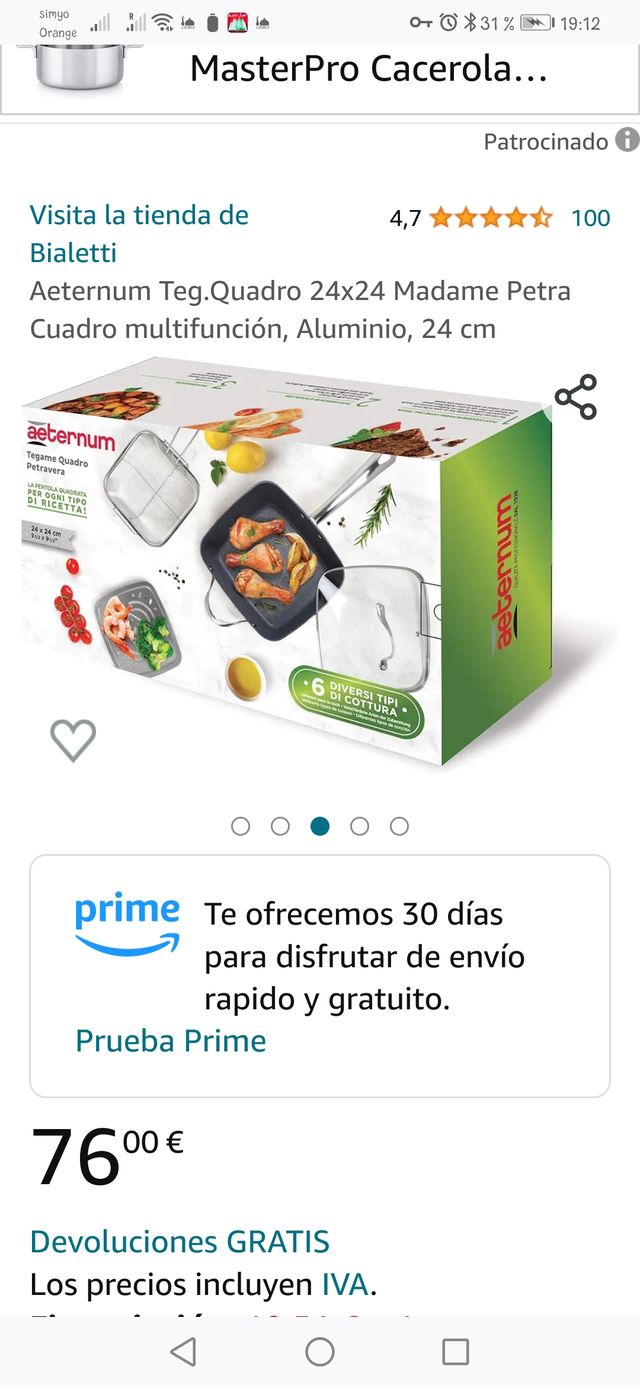Screen dimensions: 640x1387
Task: Visit the Bialetti store link
Action: pyautogui.click(x=139, y=234)
